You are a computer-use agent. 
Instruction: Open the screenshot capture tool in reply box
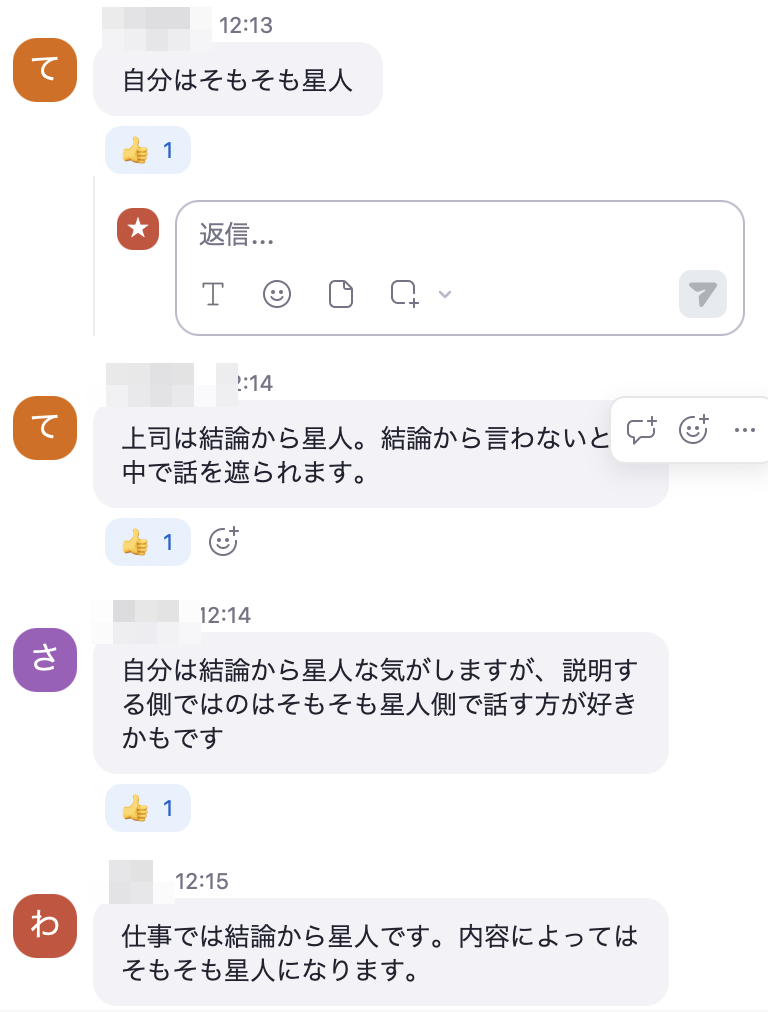point(404,294)
